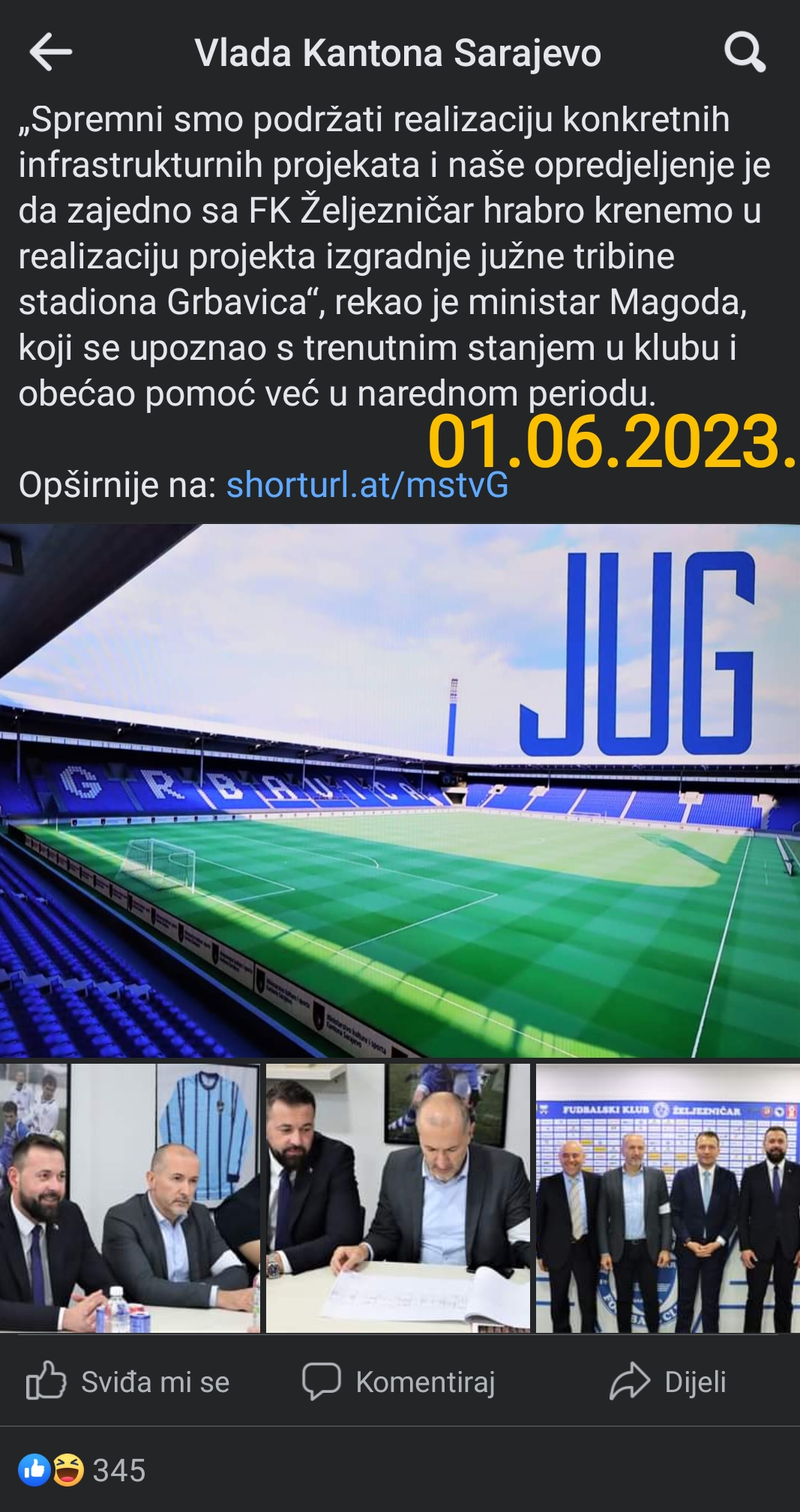This screenshot has height=1512, width=800.
Task: View the 345 reactions list
Action: point(82,1470)
